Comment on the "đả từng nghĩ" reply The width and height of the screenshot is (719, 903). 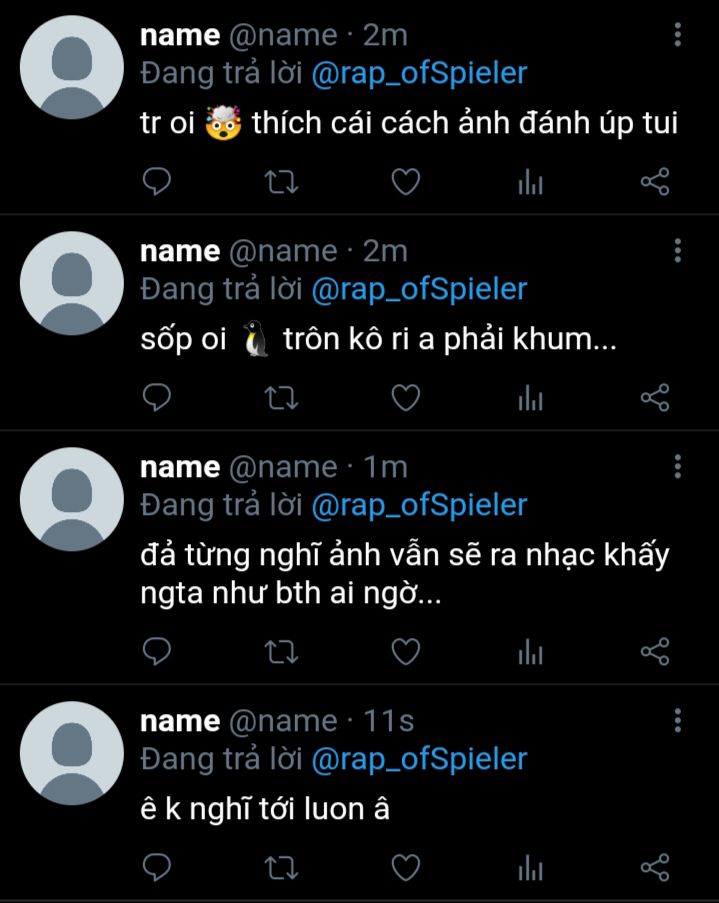coord(157,652)
